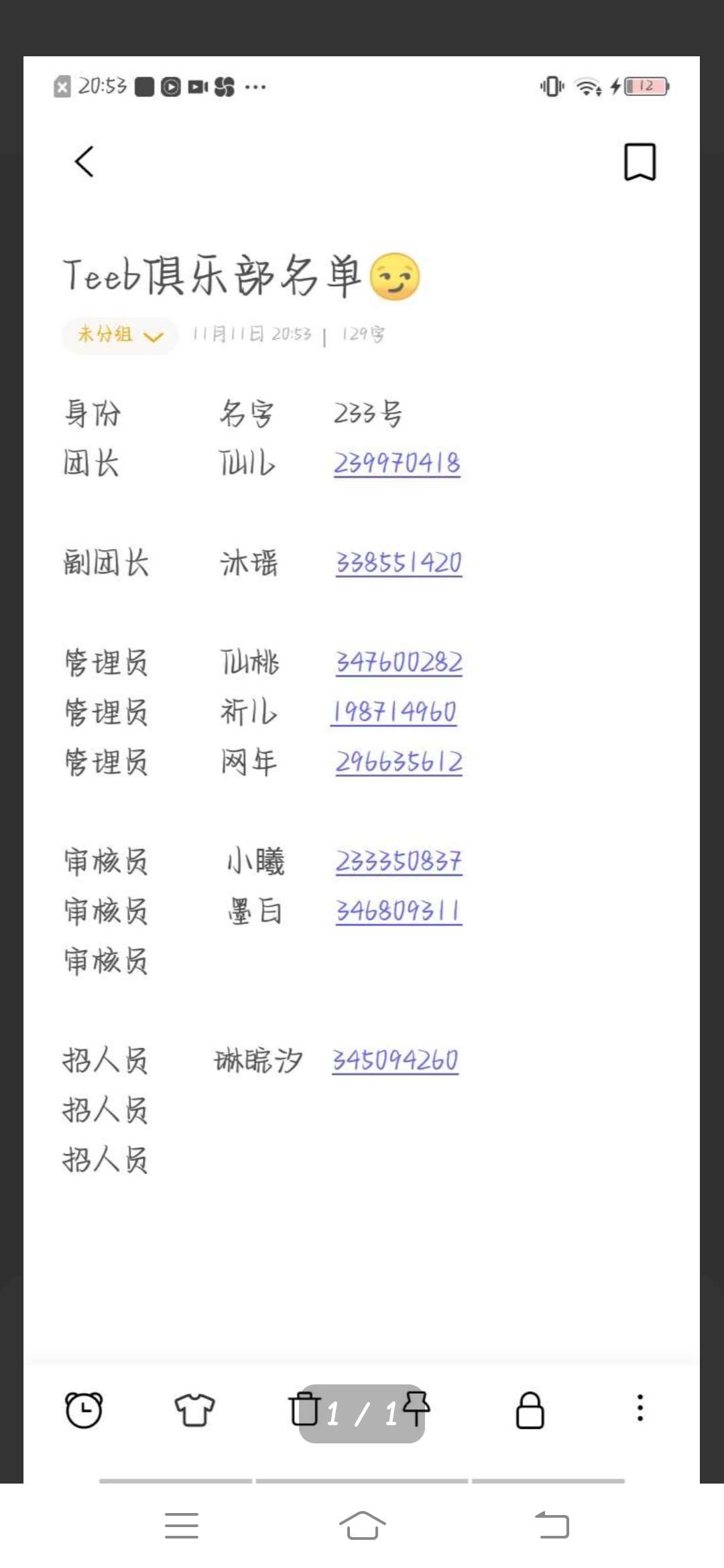
Task: Change note skin with the shirt icon
Action: coord(194,1409)
